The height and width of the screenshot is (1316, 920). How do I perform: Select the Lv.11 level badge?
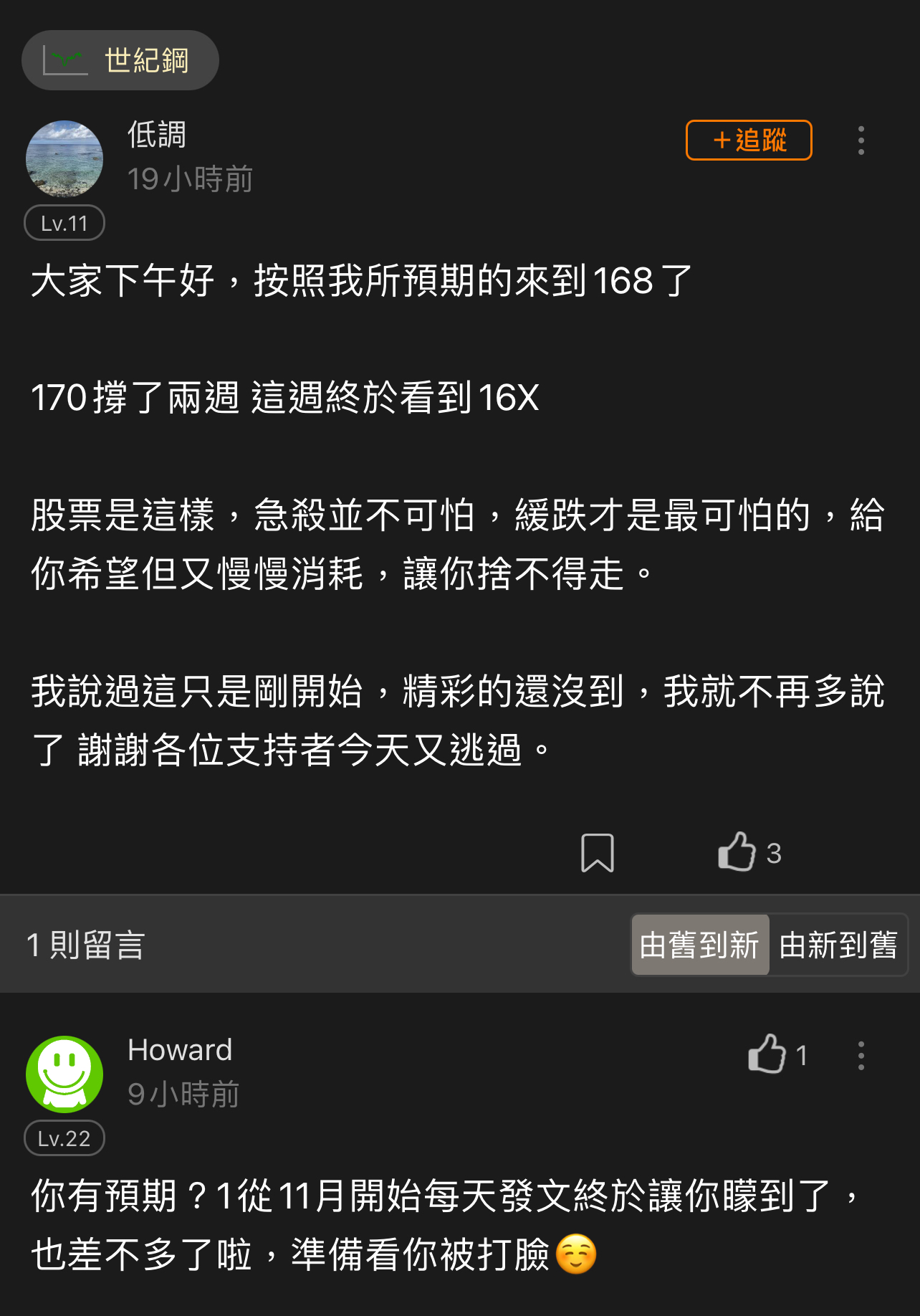64,223
